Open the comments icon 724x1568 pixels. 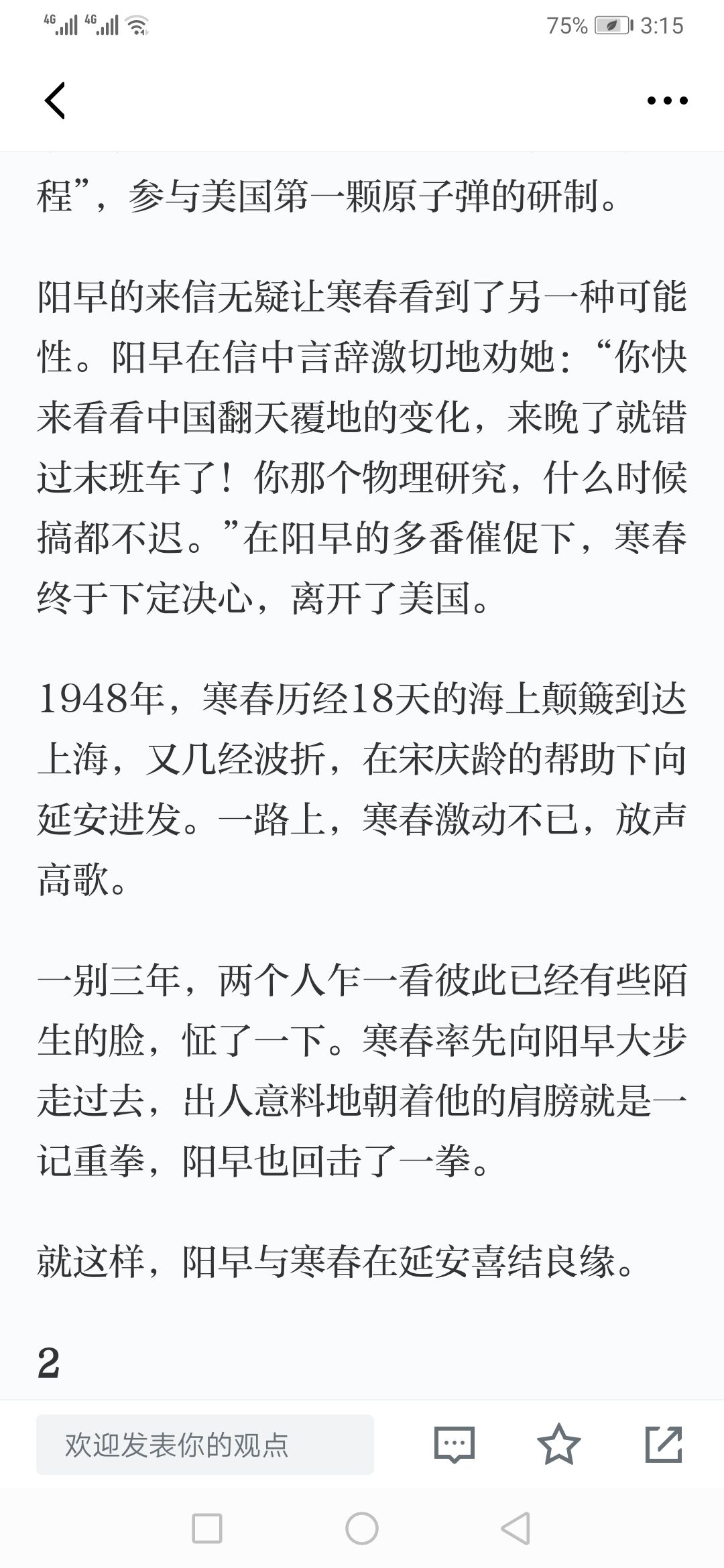pos(455,1444)
